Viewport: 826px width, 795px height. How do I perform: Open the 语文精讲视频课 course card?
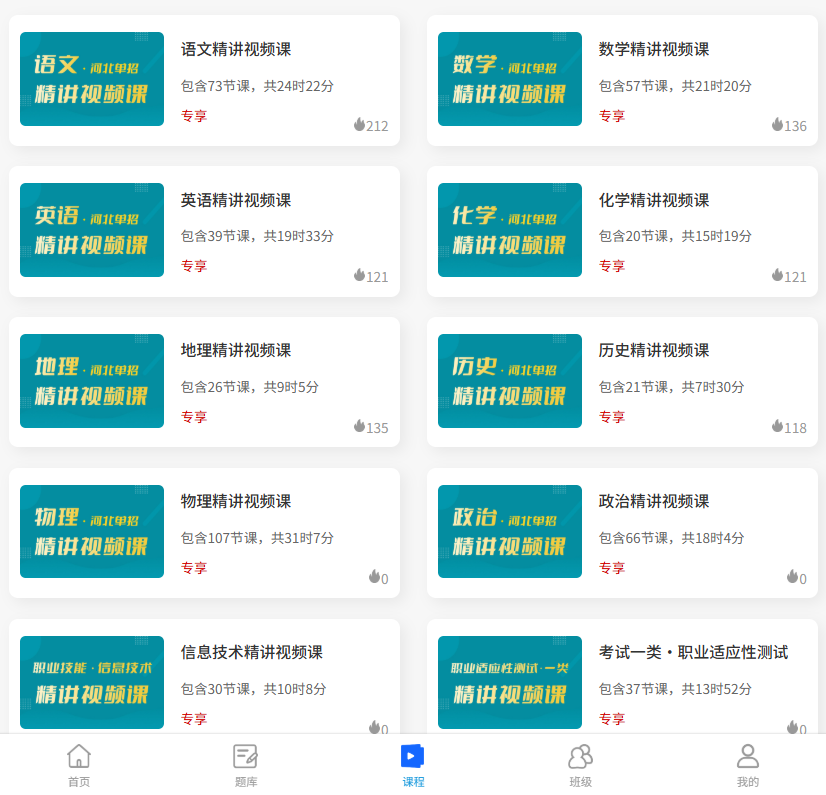tap(204, 80)
